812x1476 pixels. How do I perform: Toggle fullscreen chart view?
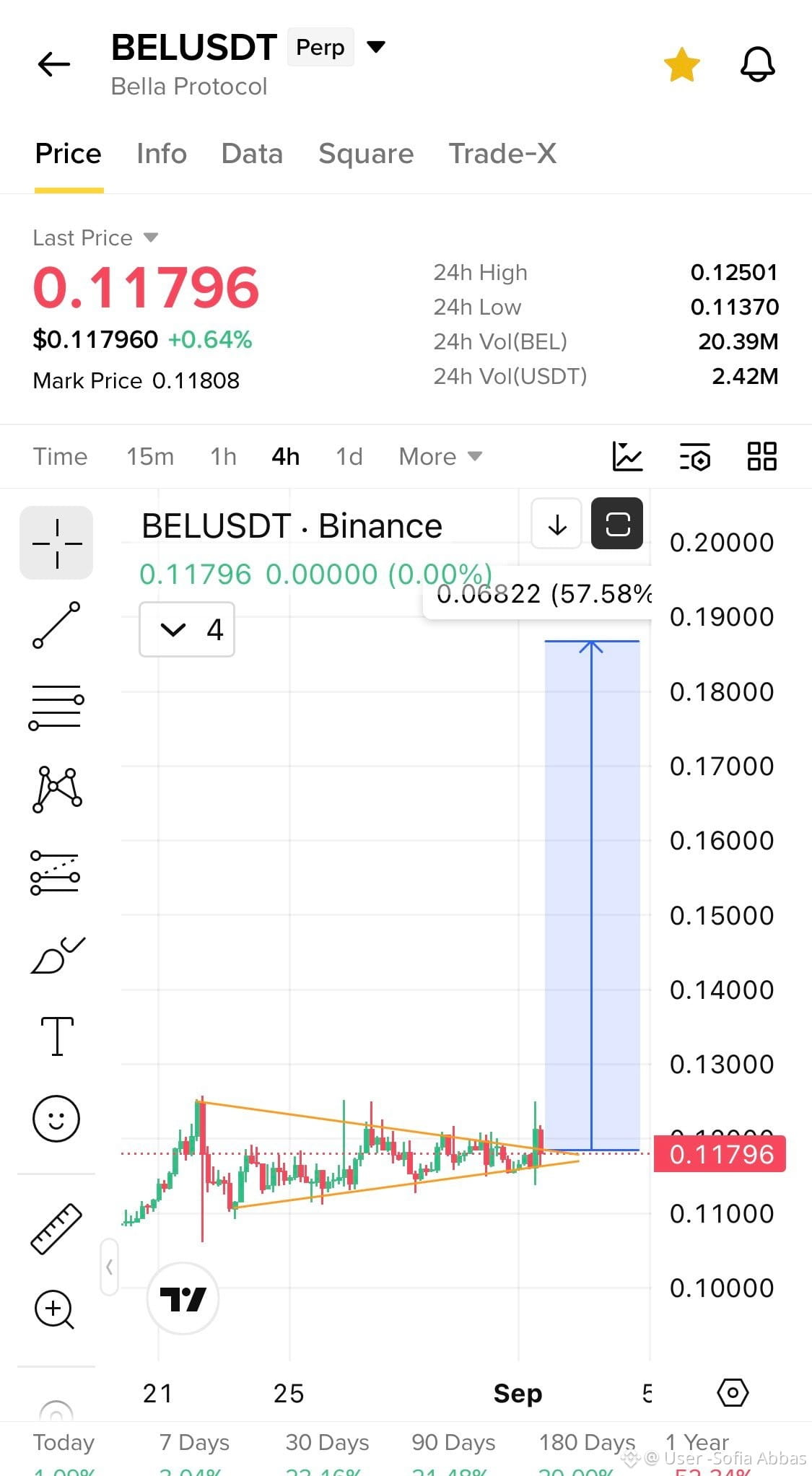click(x=617, y=523)
